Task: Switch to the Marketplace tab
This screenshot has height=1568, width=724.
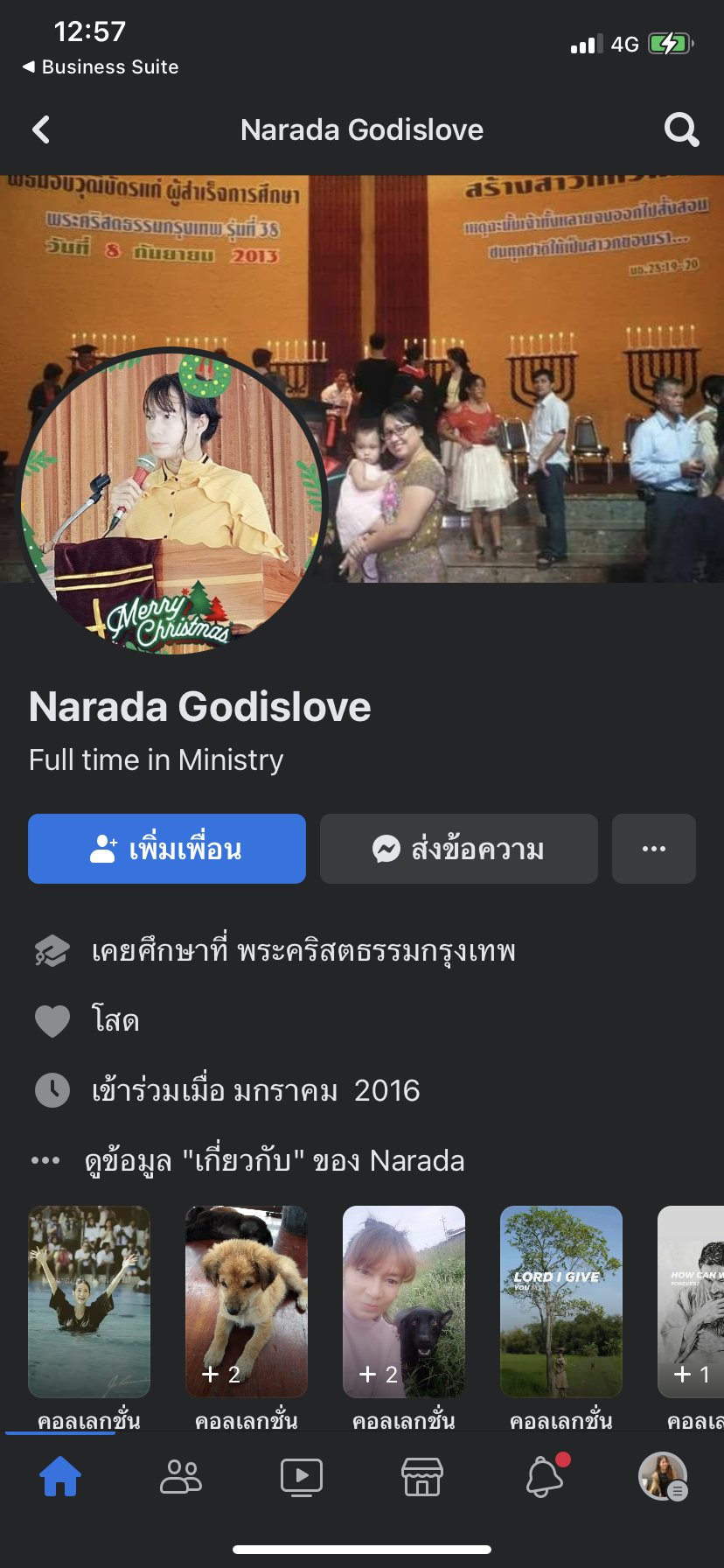Action: point(422,1477)
